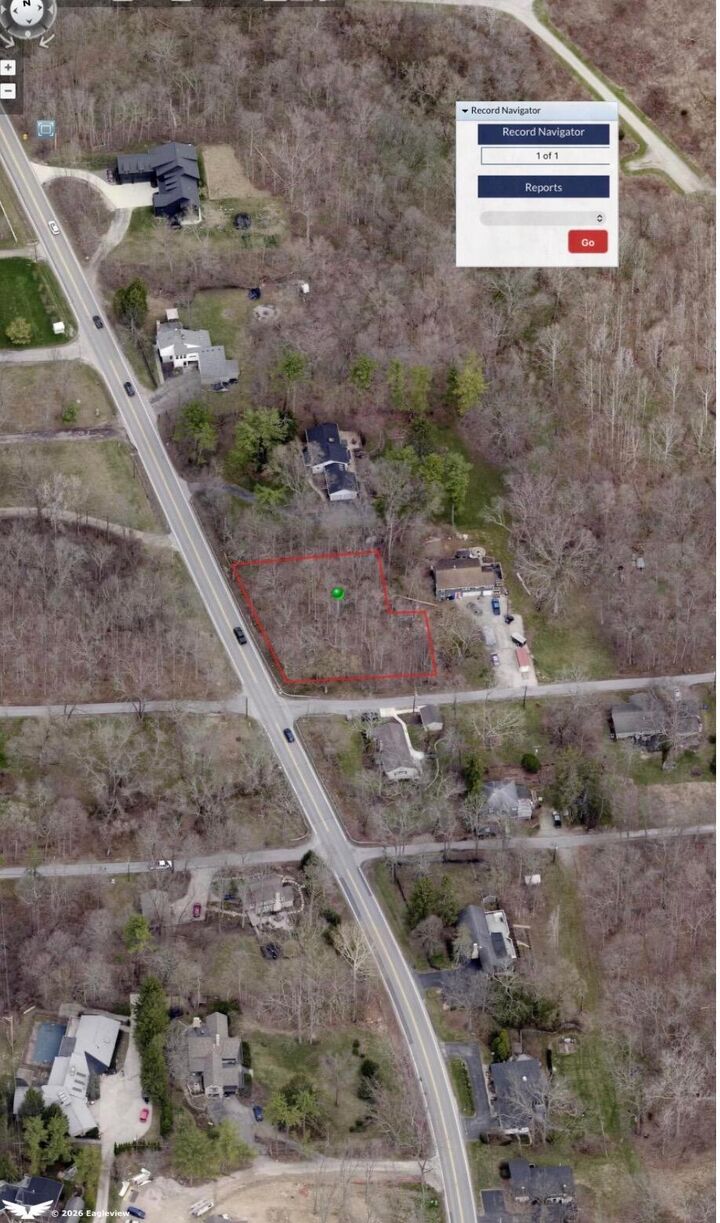The width and height of the screenshot is (720, 1223).
Task: Tap the blue frame icon on the map
Action: click(45, 128)
